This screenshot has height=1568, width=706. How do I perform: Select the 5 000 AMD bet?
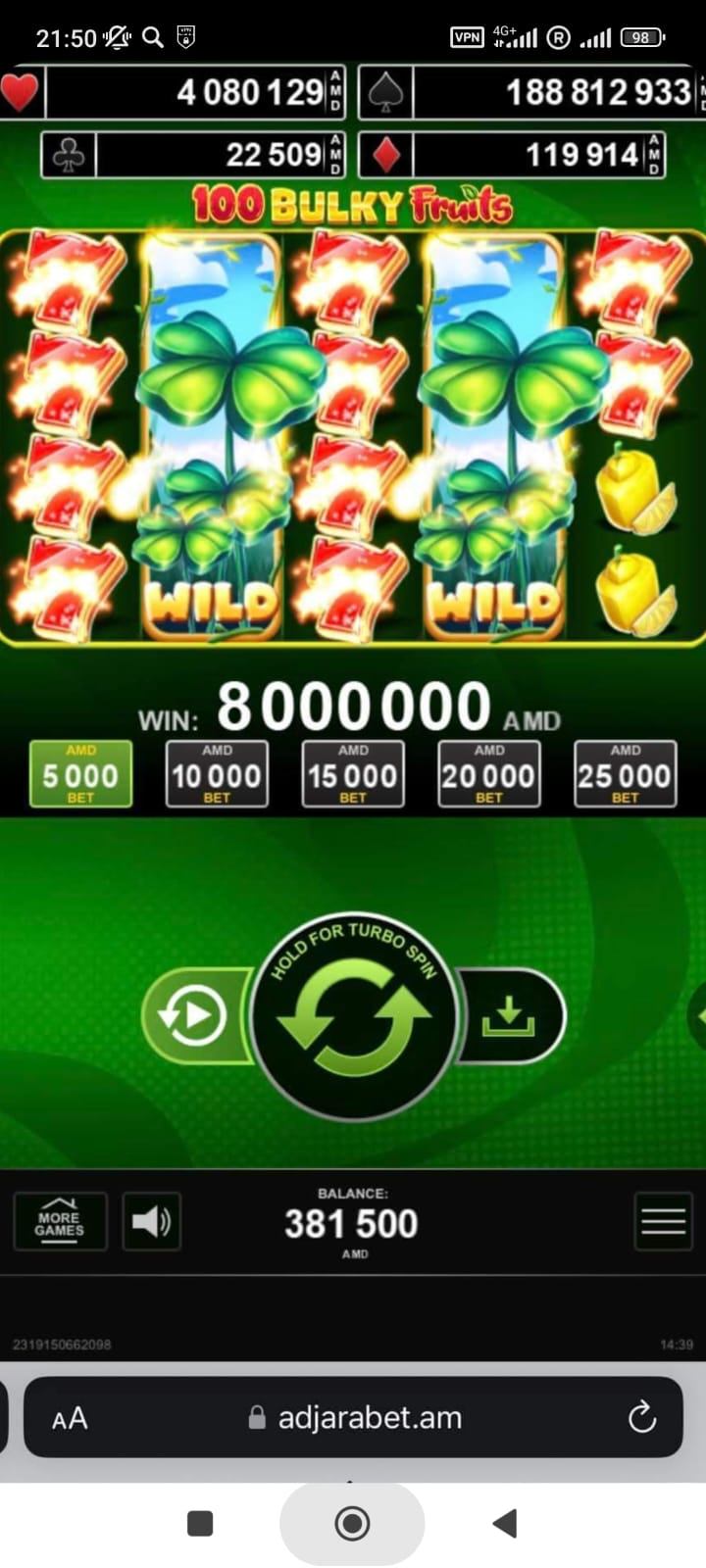point(80,774)
